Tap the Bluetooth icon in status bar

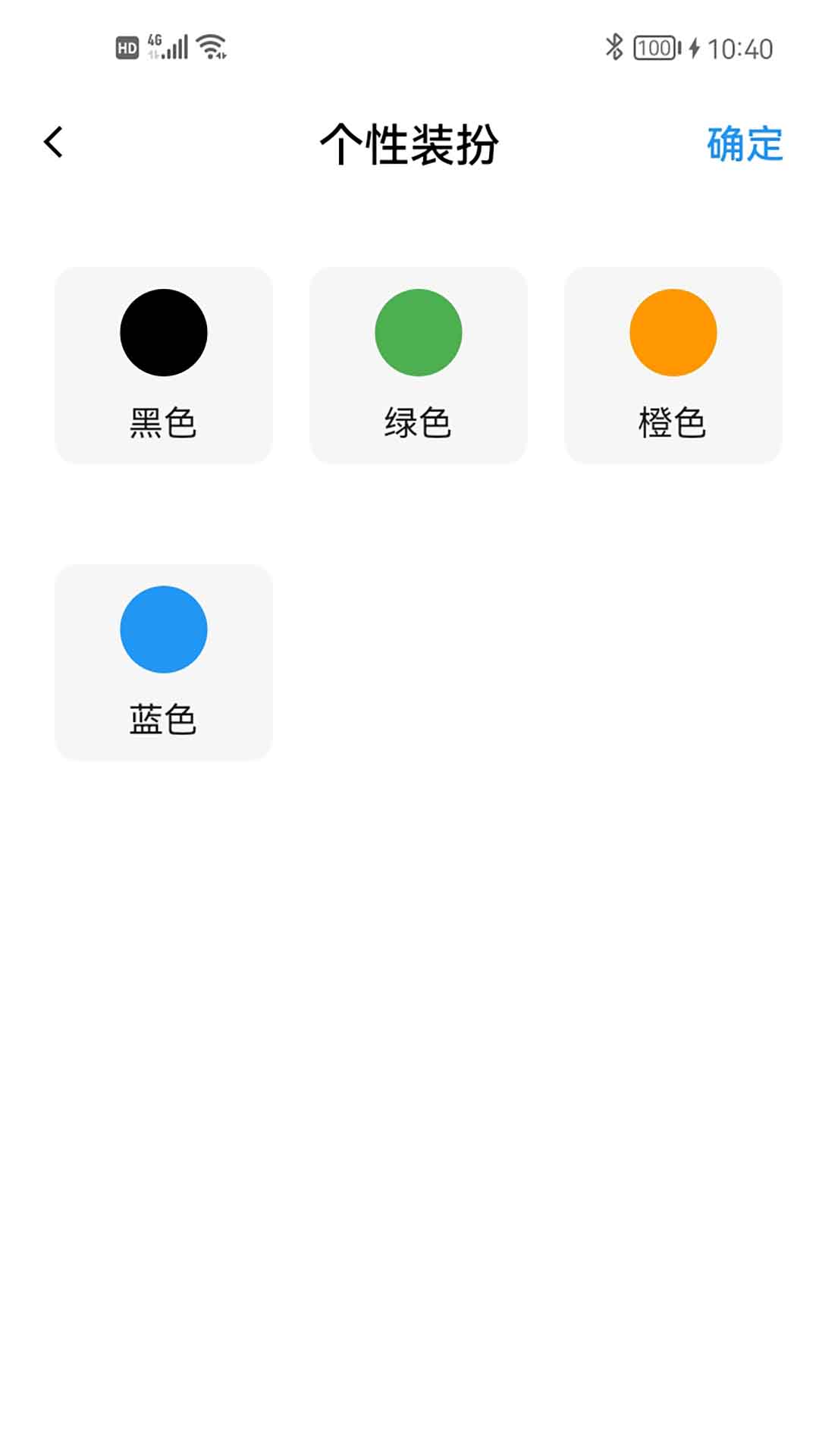coord(613,47)
